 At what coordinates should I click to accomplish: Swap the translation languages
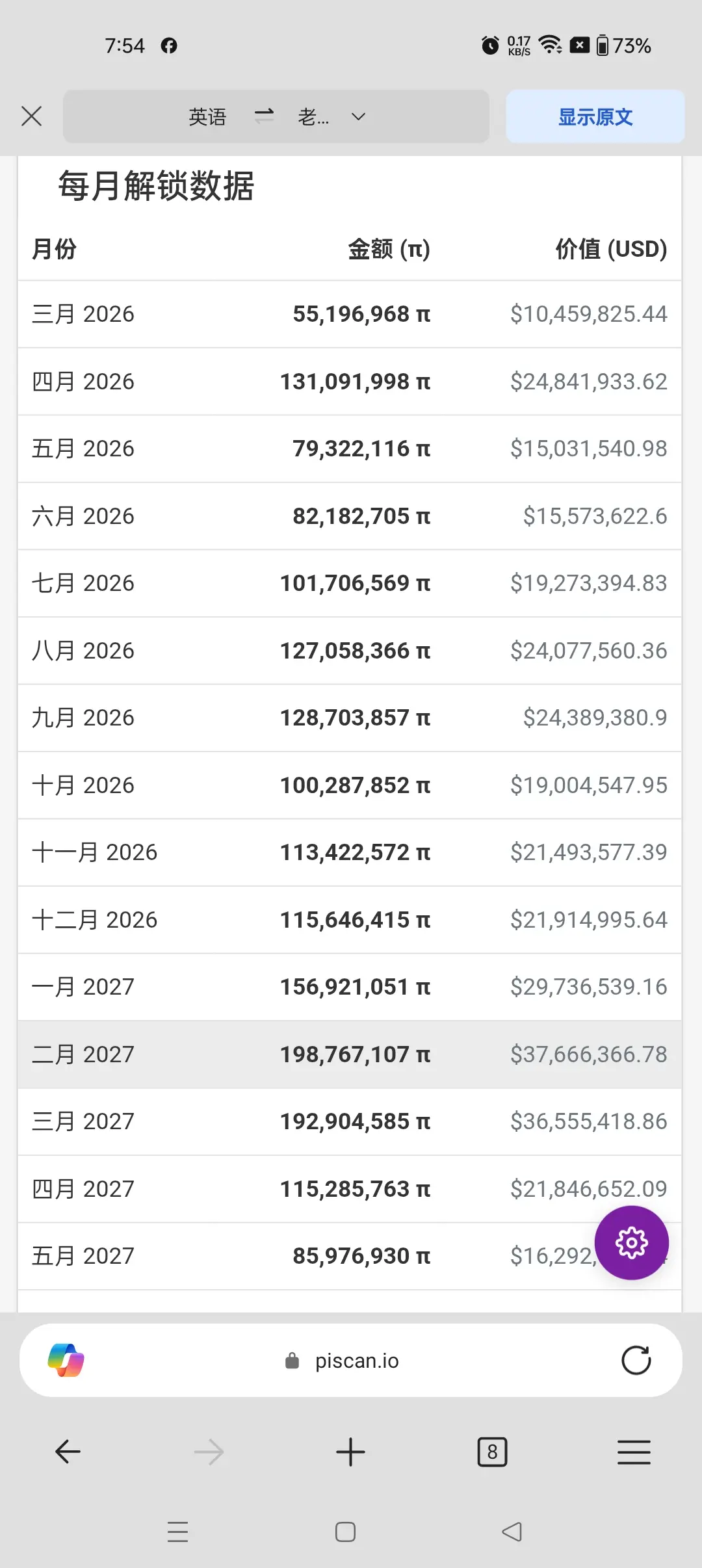coord(264,116)
